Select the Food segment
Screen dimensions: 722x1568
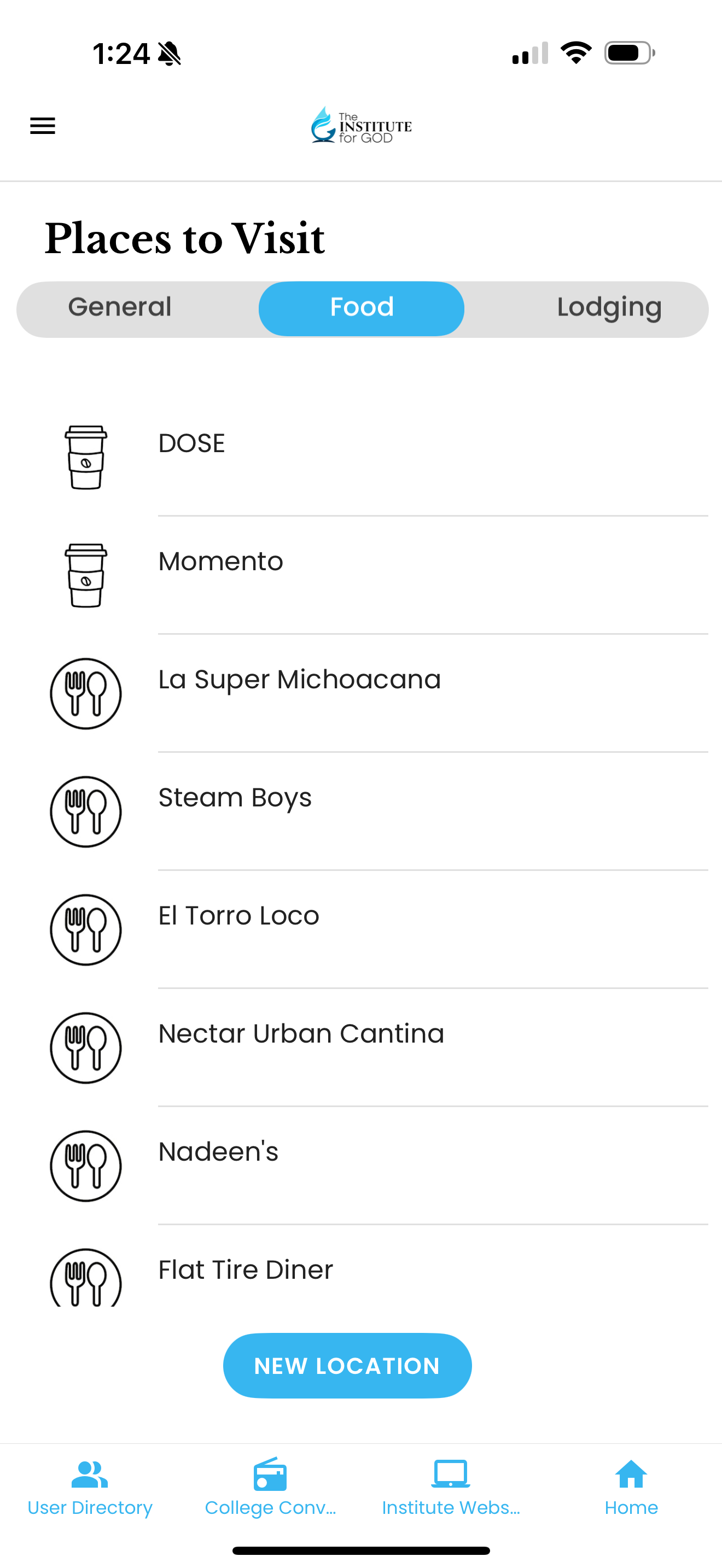click(x=362, y=308)
